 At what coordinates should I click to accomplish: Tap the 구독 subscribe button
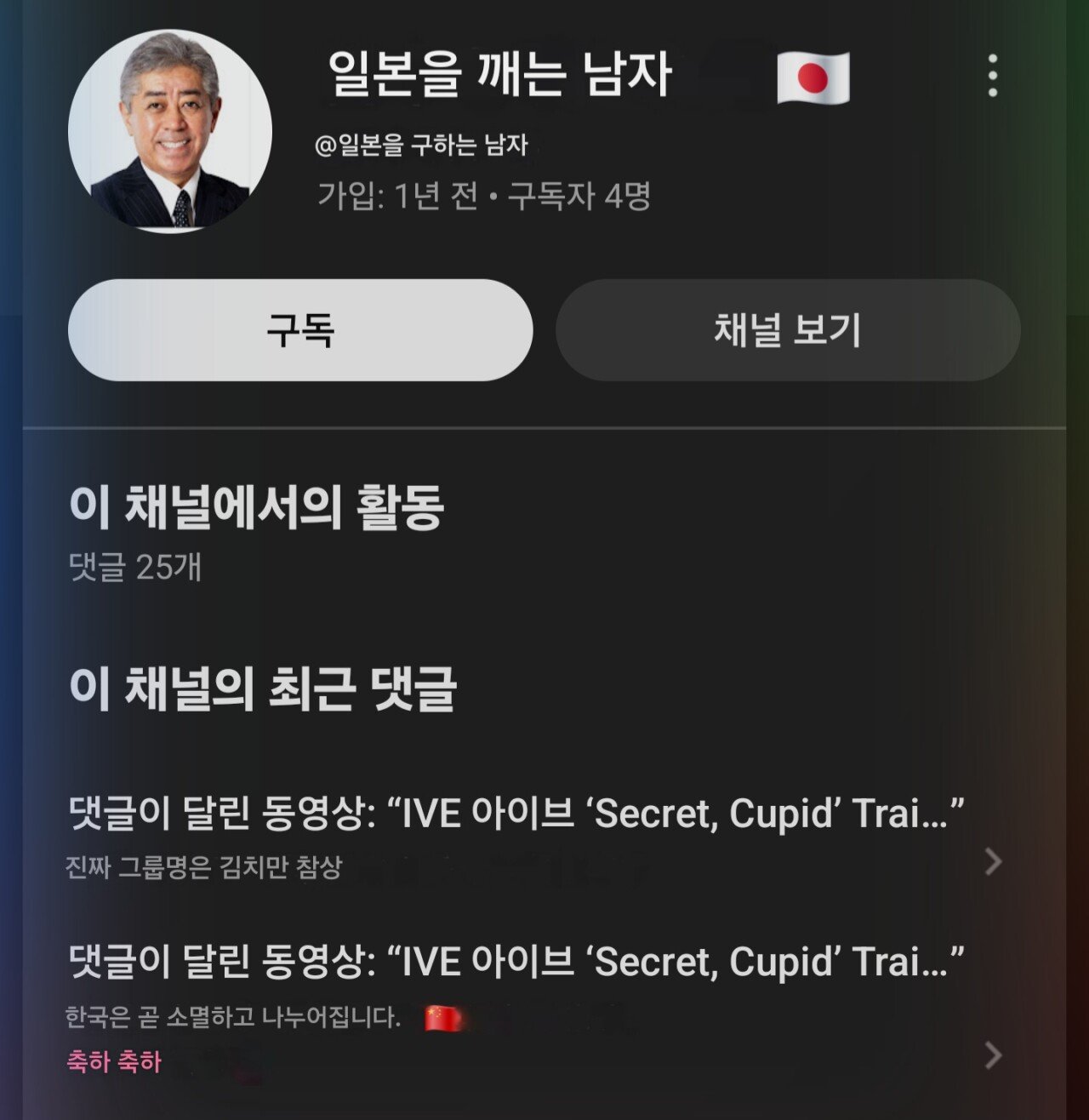300,330
